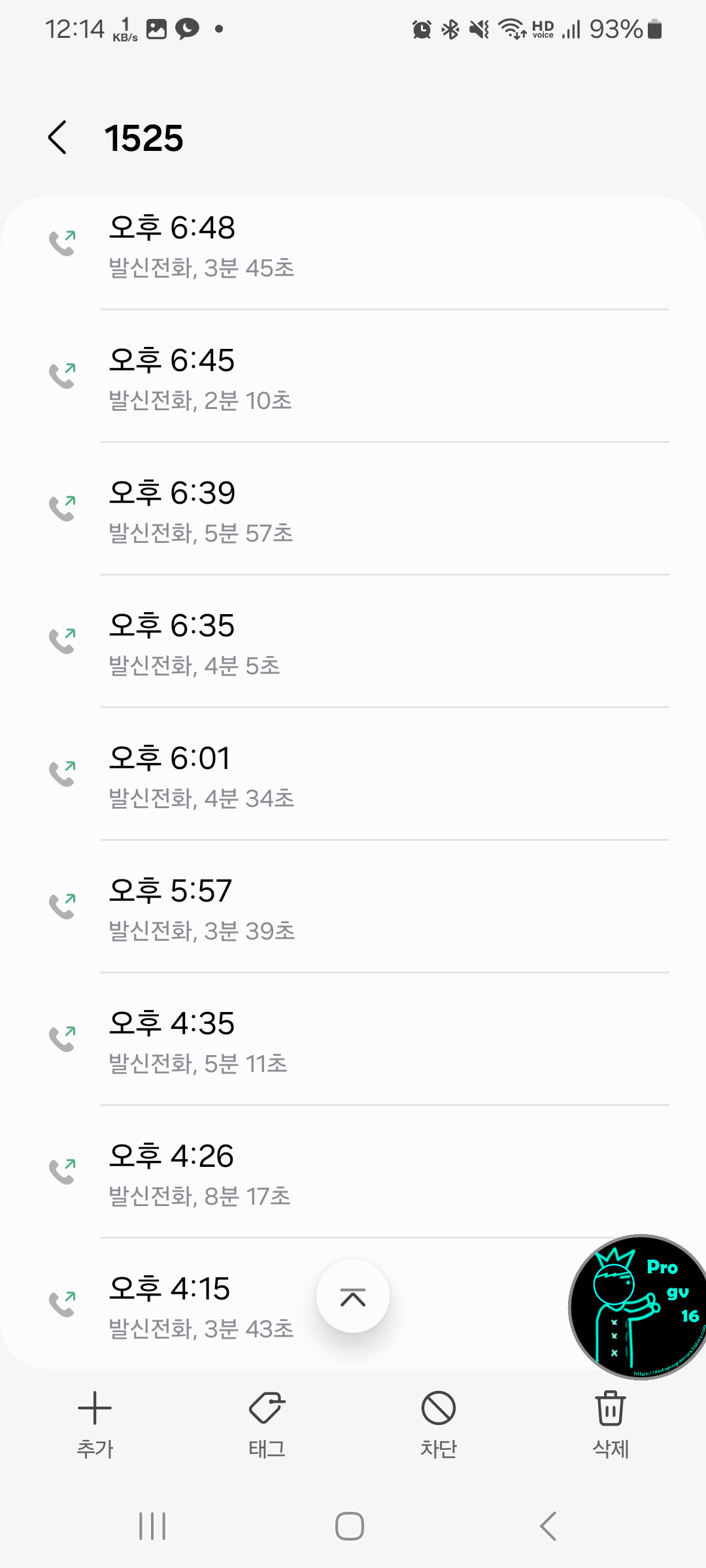
Task: Tap the back arrow next to 1525
Action: click(58, 137)
